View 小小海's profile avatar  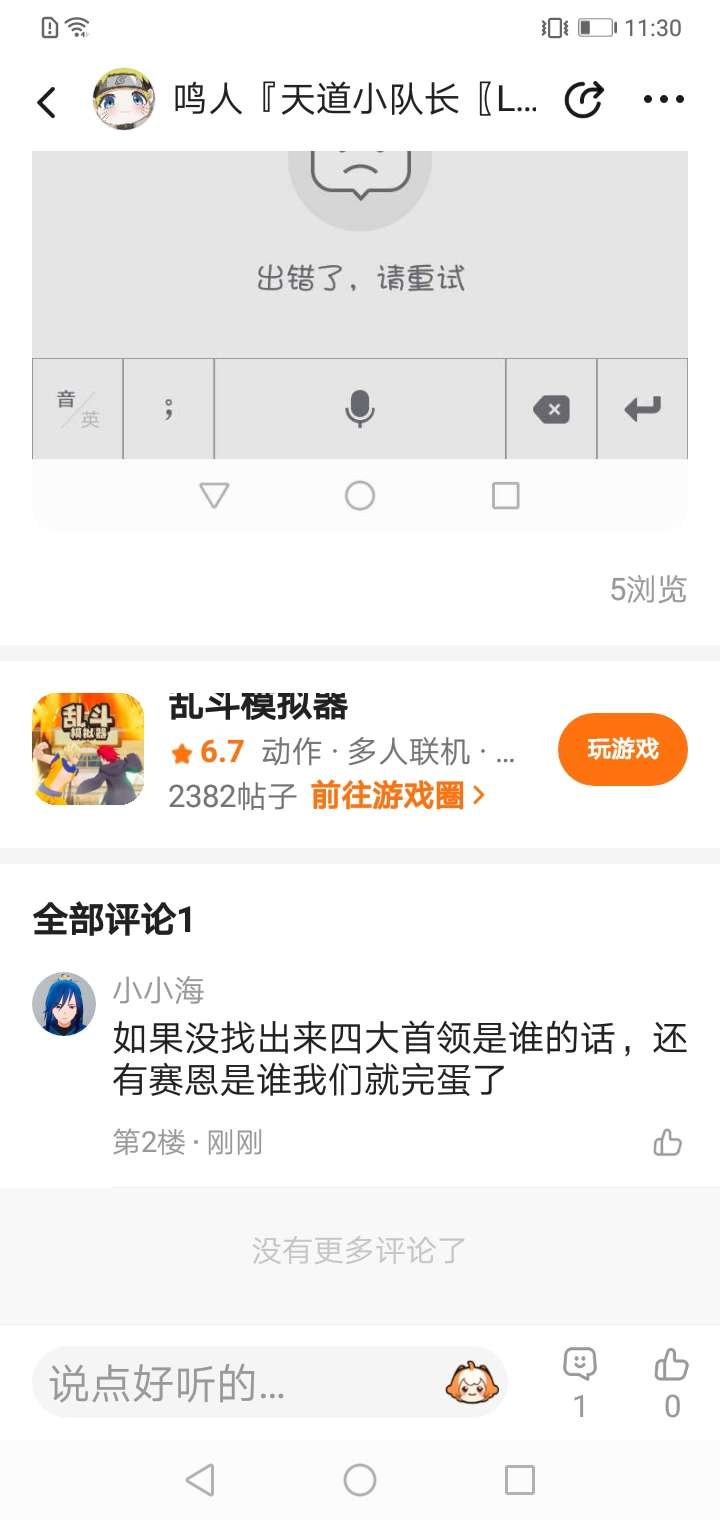(64, 1004)
